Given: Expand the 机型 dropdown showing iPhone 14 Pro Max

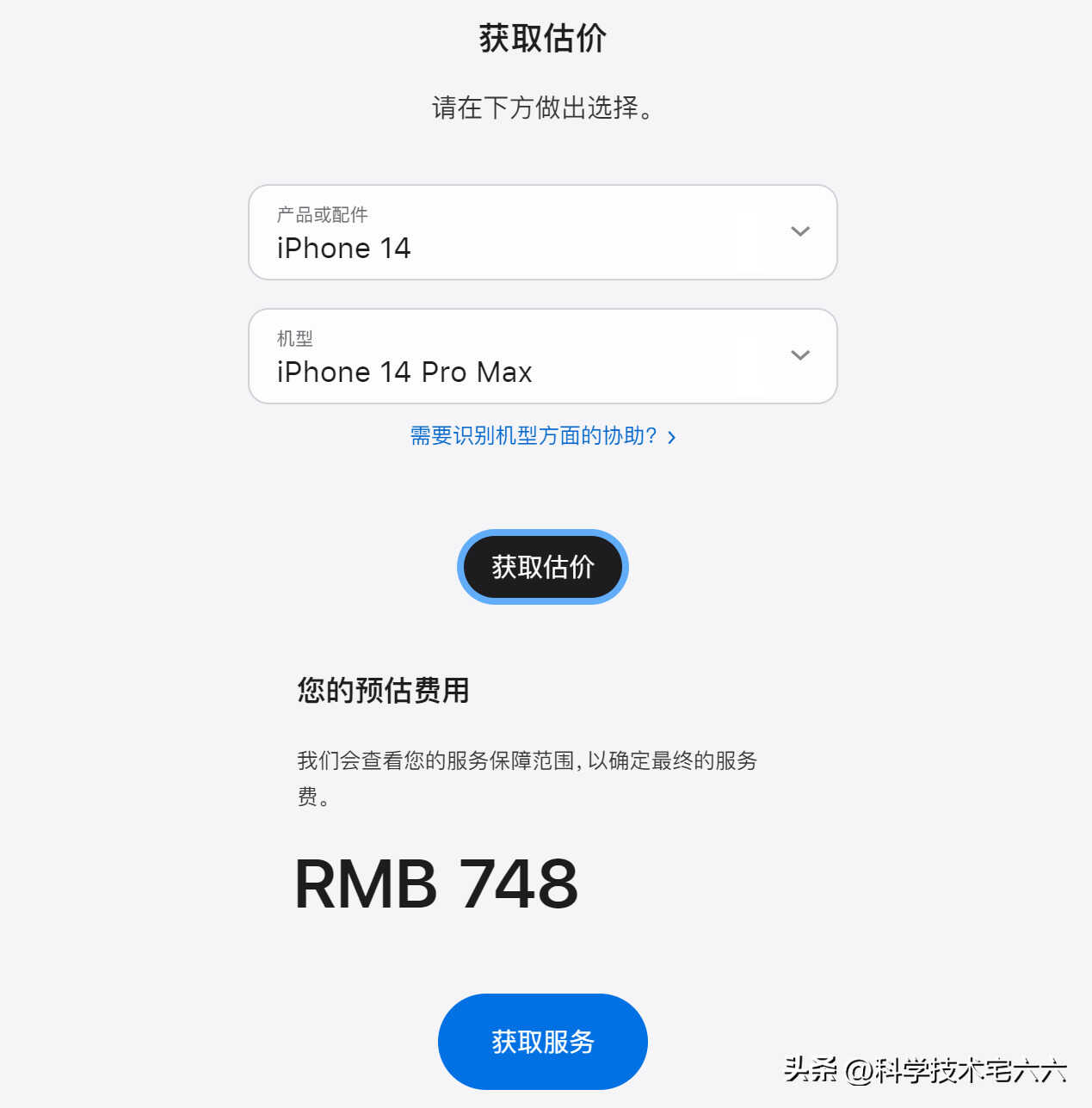Looking at the screenshot, I should tap(542, 356).
